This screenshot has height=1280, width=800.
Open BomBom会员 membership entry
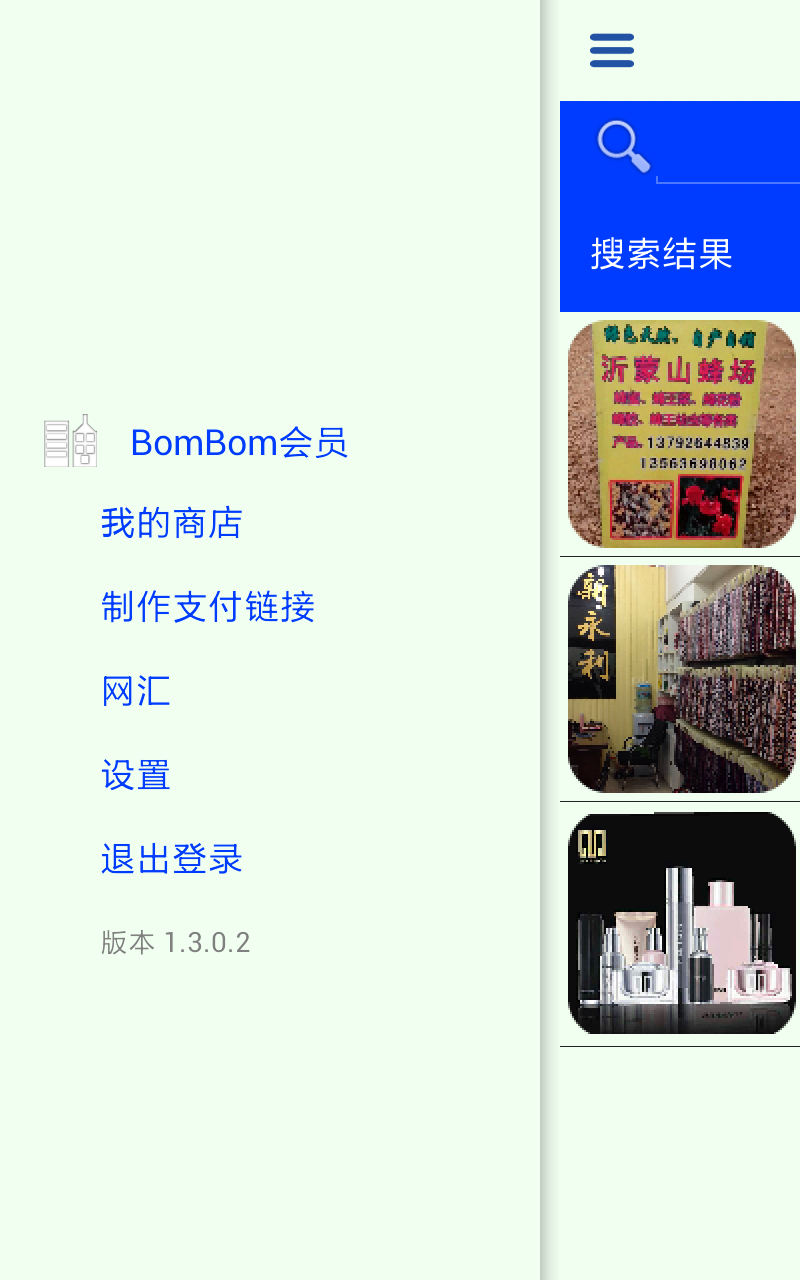pos(238,442)
